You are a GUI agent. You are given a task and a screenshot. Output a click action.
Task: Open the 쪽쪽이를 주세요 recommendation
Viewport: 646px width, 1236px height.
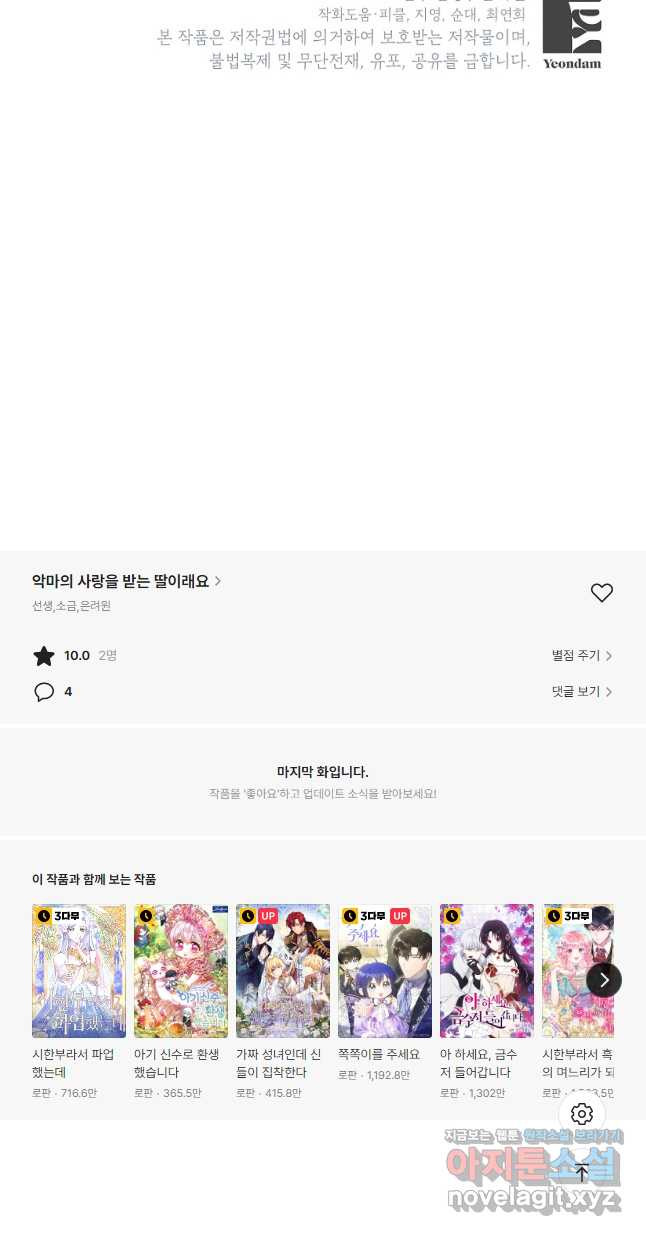coord(385,971)
